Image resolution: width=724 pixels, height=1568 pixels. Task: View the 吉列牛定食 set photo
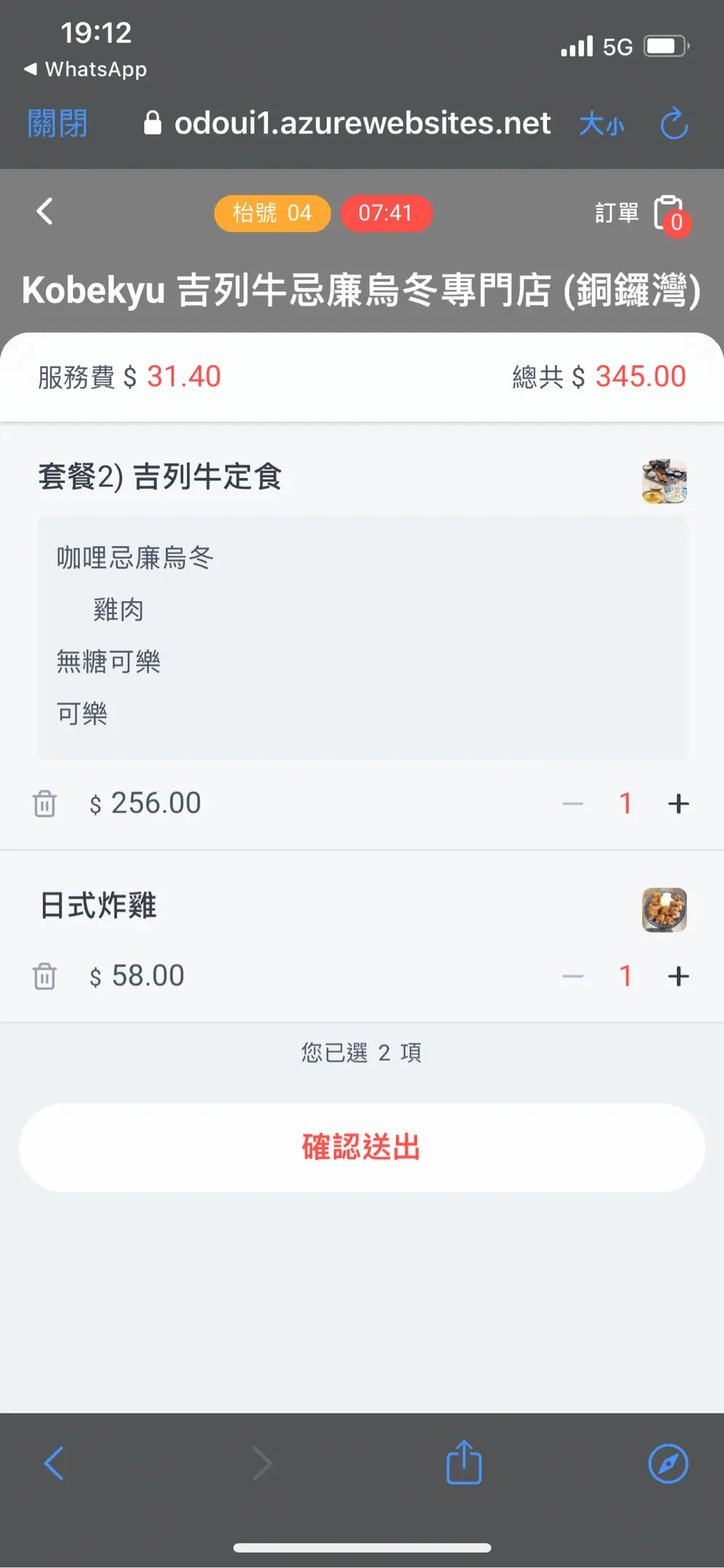click(x=664, y=481)
